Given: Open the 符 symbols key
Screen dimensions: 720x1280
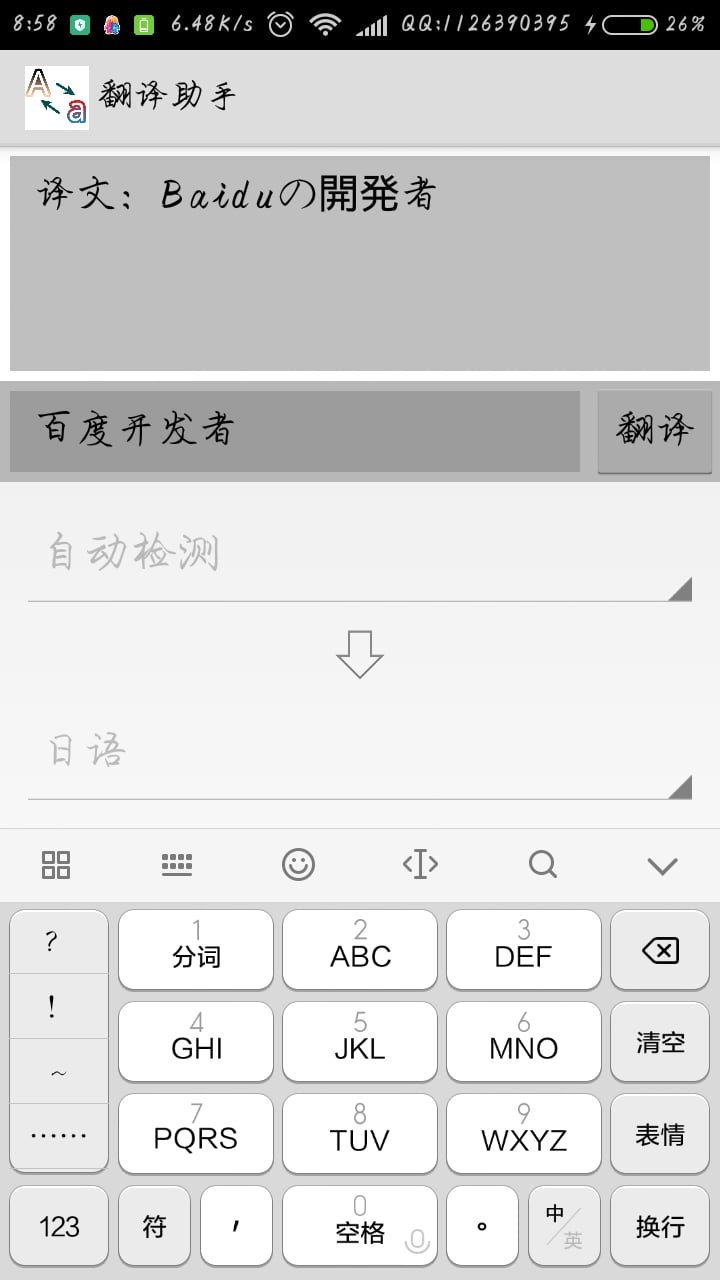Looking at the screenshot, I should (154, 1226).
